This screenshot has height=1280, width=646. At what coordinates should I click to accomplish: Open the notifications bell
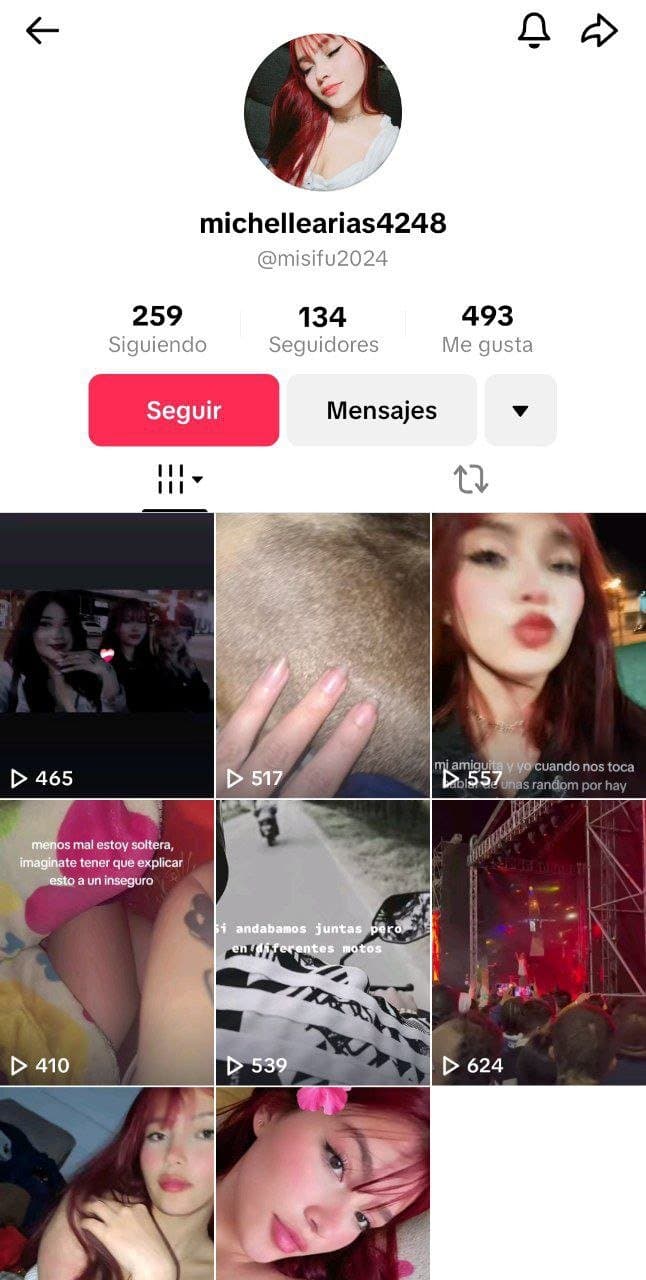point(534,31)
